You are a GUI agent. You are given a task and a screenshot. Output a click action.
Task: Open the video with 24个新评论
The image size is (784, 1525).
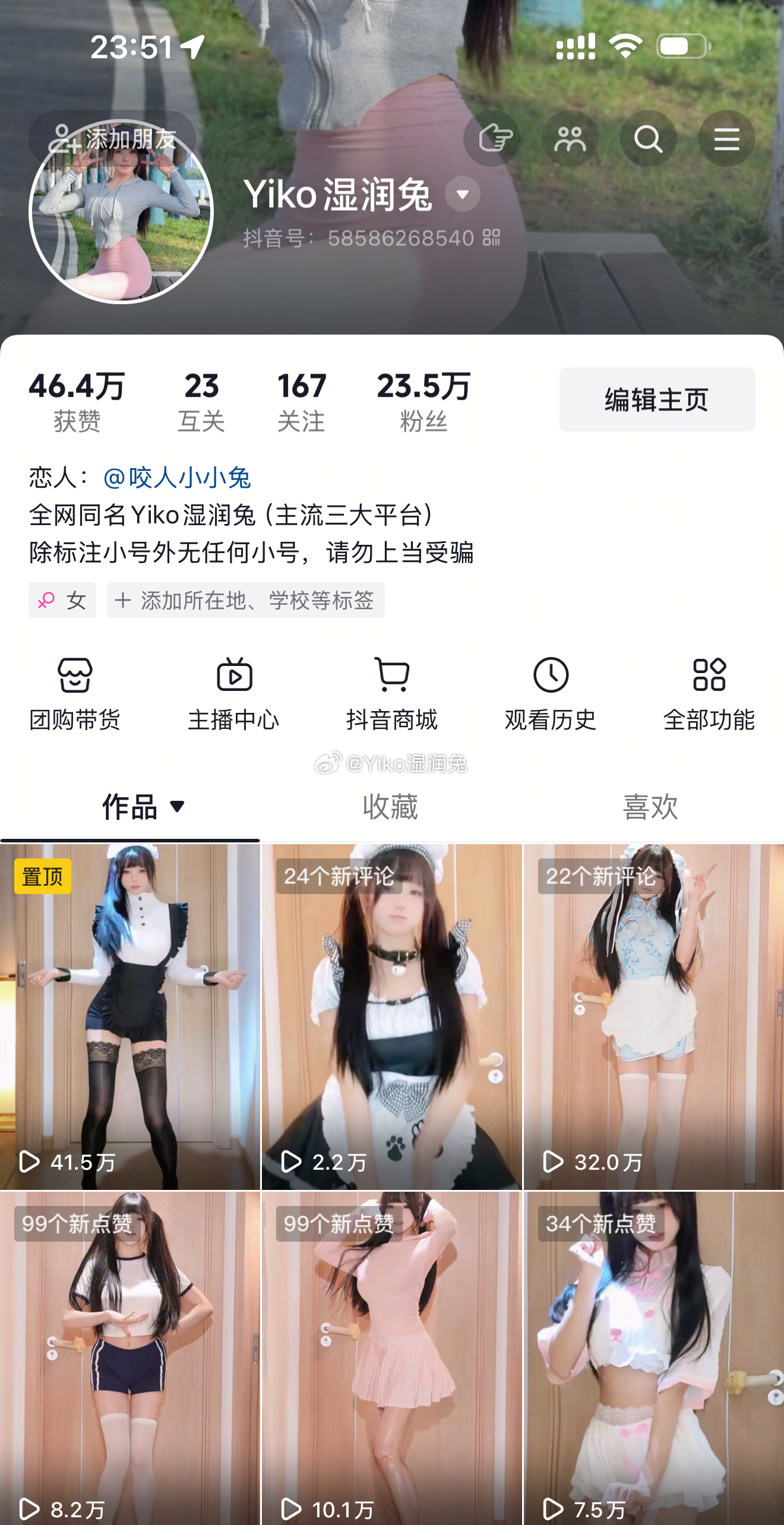point(391,1016)
